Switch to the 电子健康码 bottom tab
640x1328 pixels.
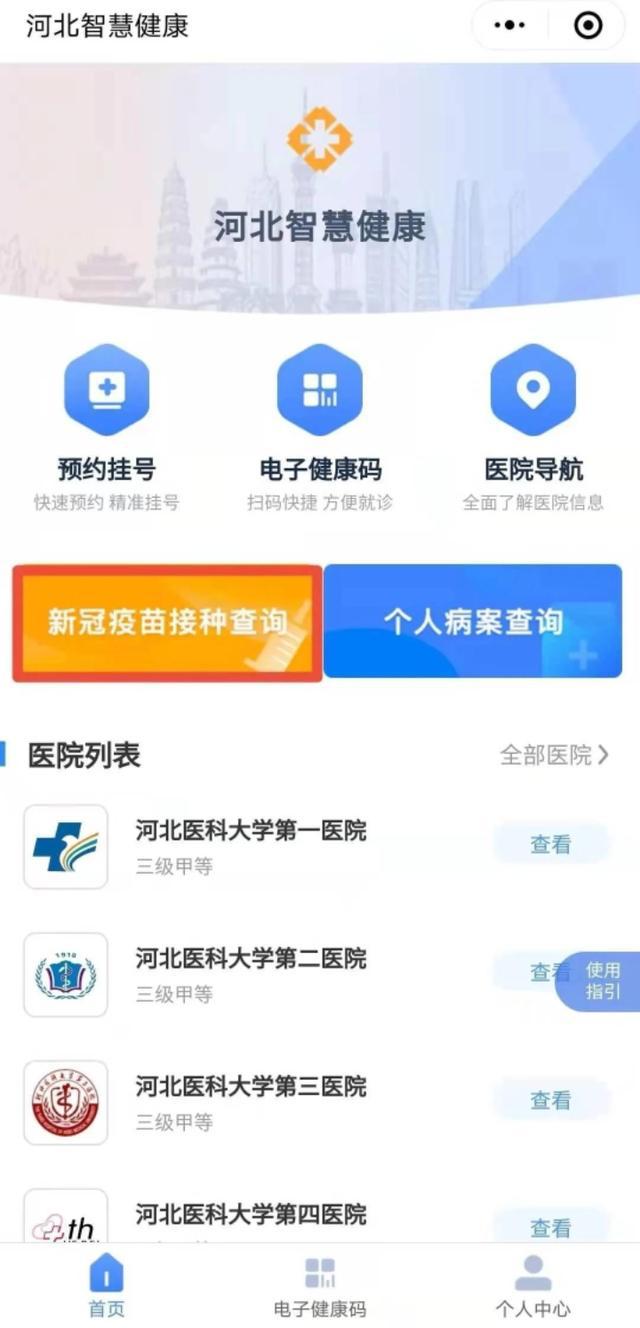320,1284
